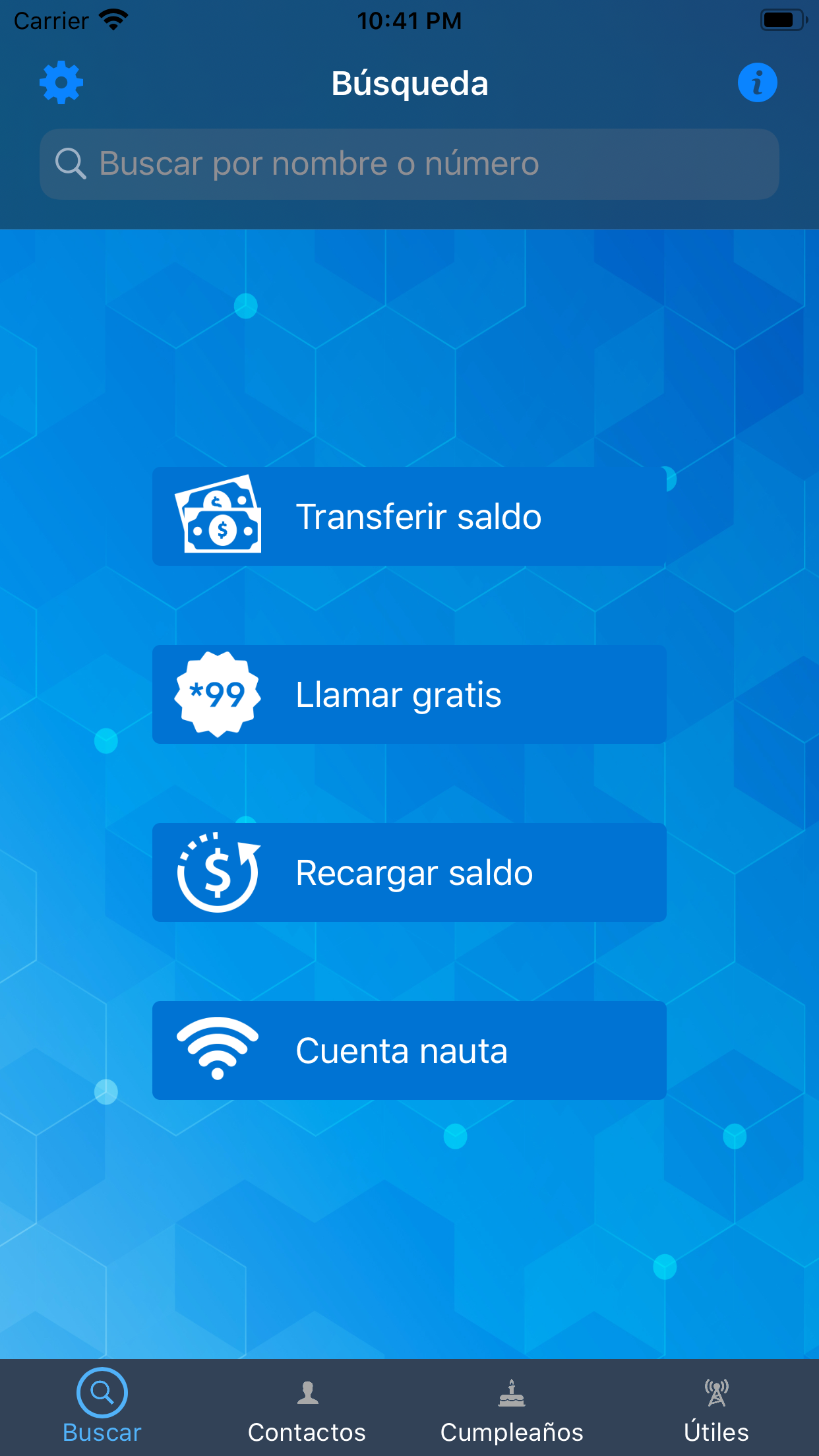The height and width of the screenshot is (1456, 819).
Task: Open Cuenta nauta
Action: tap(409, 1050)
